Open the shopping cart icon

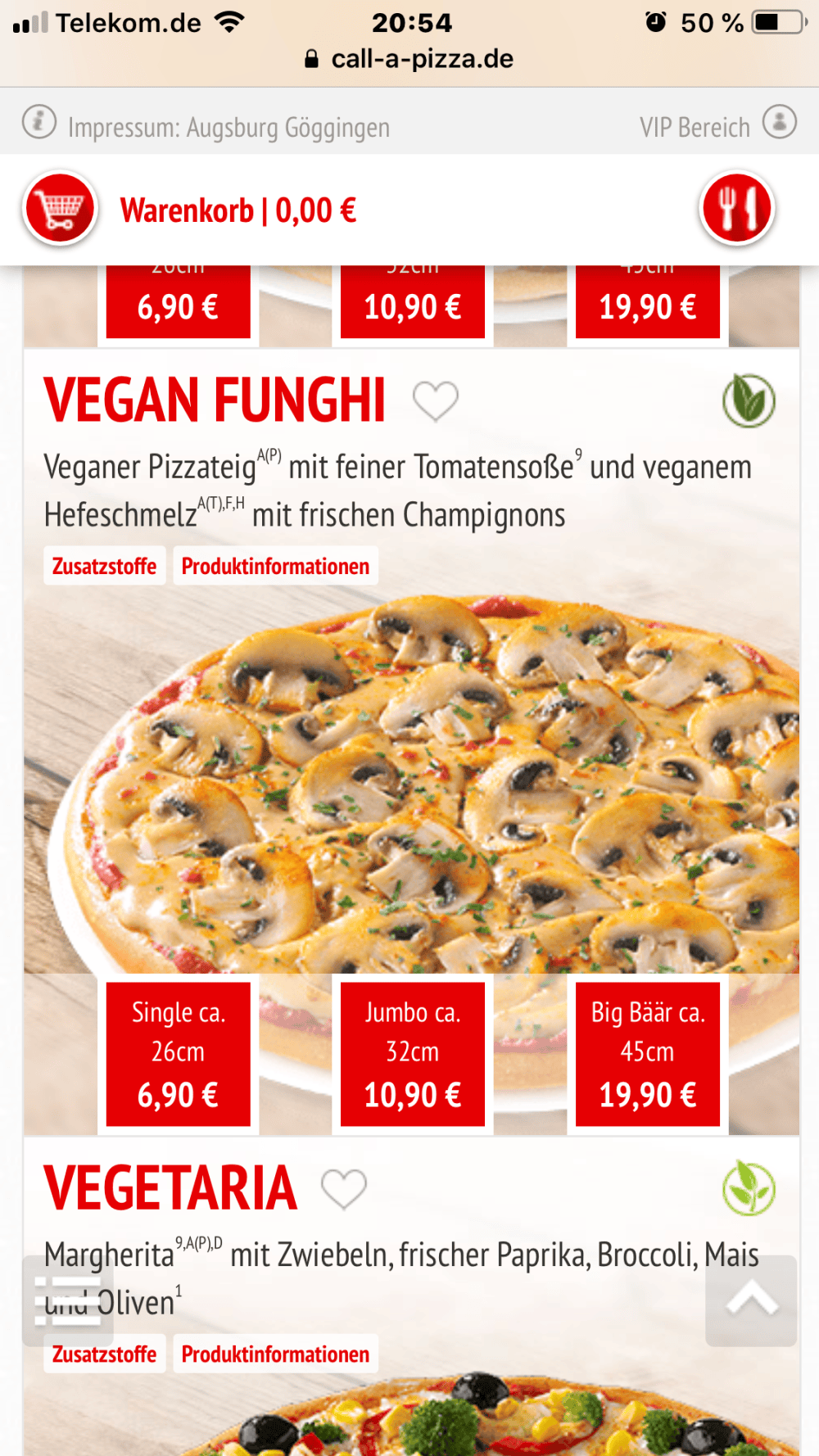(x=60, y=210)
